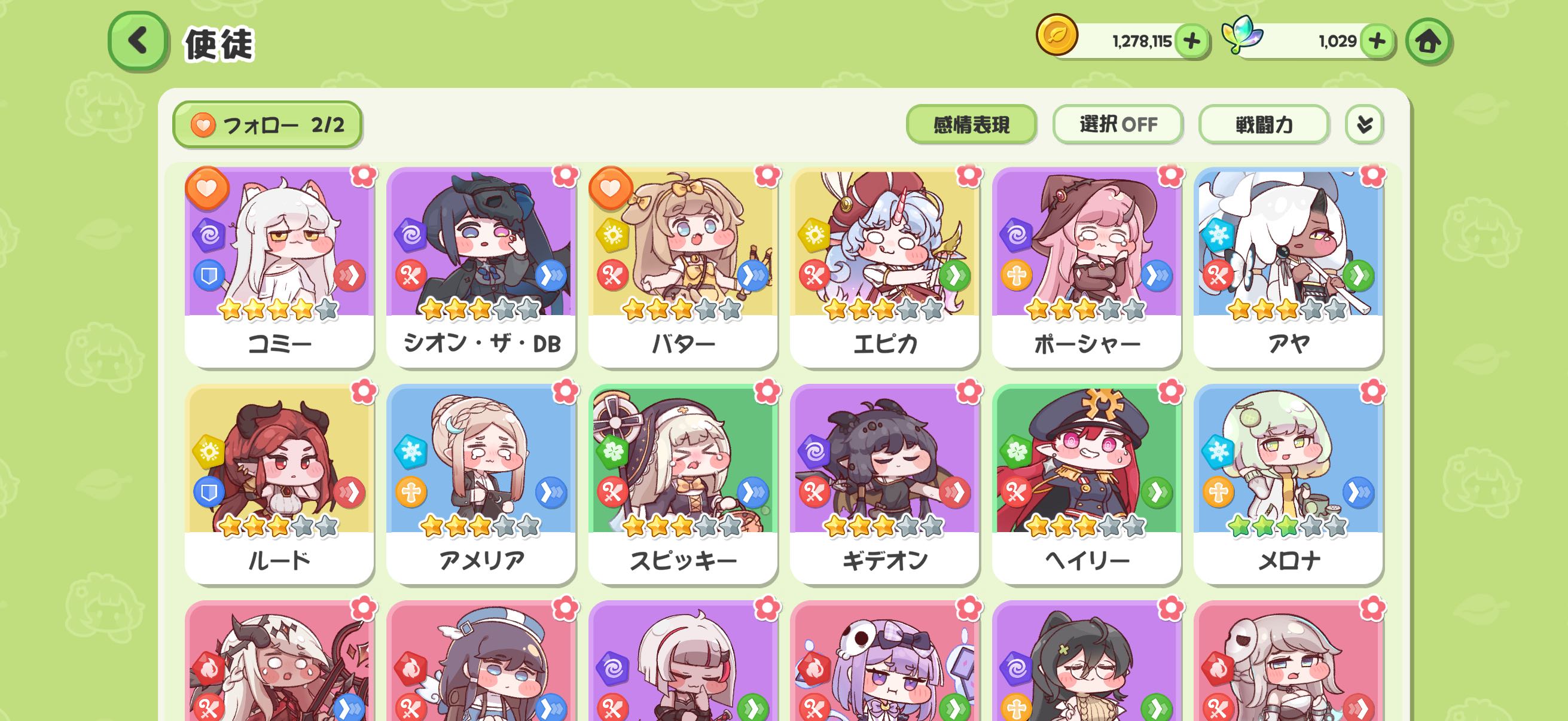
Task: Return to home via the house icon
Action: click(1428, 41)
